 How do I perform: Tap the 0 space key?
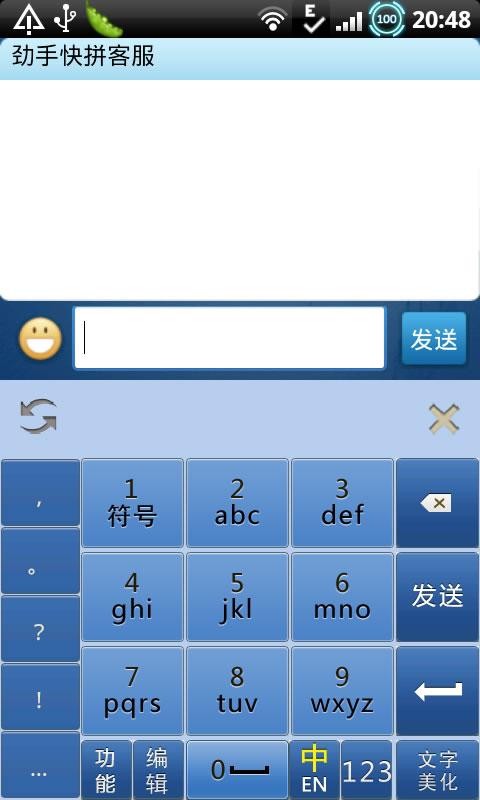pos(237,770)
